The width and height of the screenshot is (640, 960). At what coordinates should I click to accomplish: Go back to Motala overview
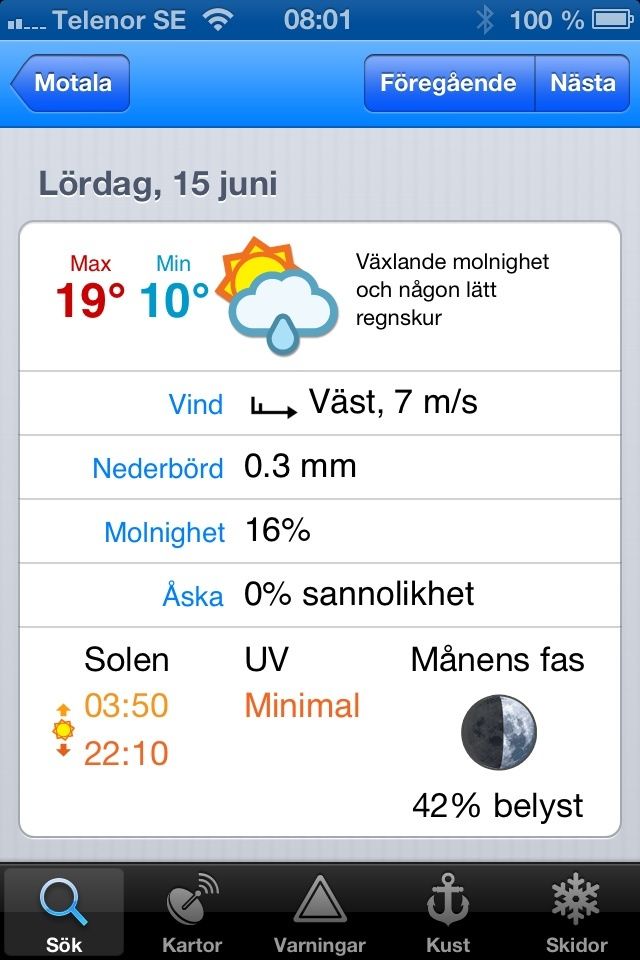(70, 83)
